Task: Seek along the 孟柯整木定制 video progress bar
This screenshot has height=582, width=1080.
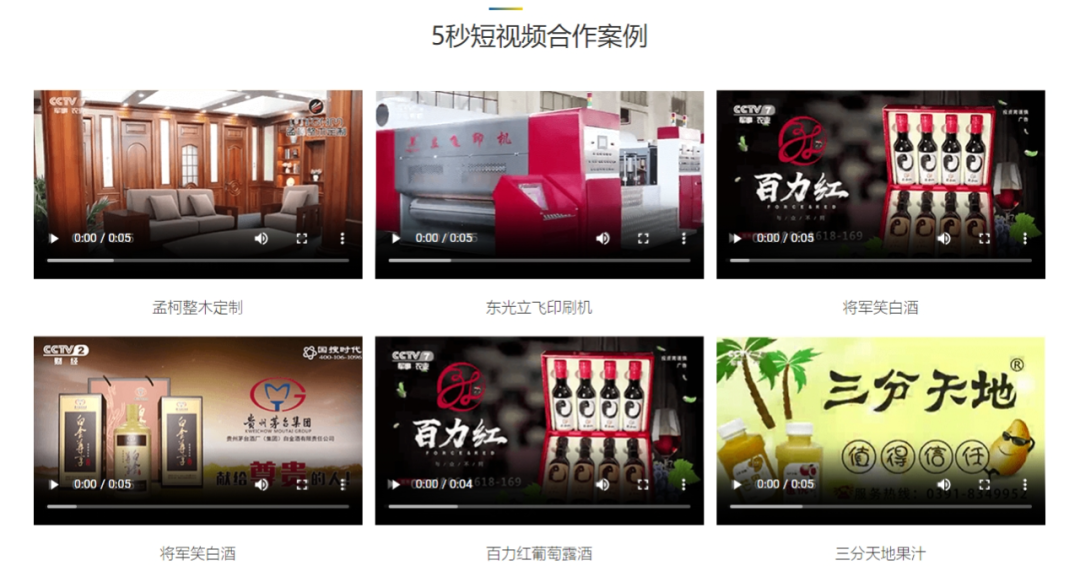Action: point(198,261)
